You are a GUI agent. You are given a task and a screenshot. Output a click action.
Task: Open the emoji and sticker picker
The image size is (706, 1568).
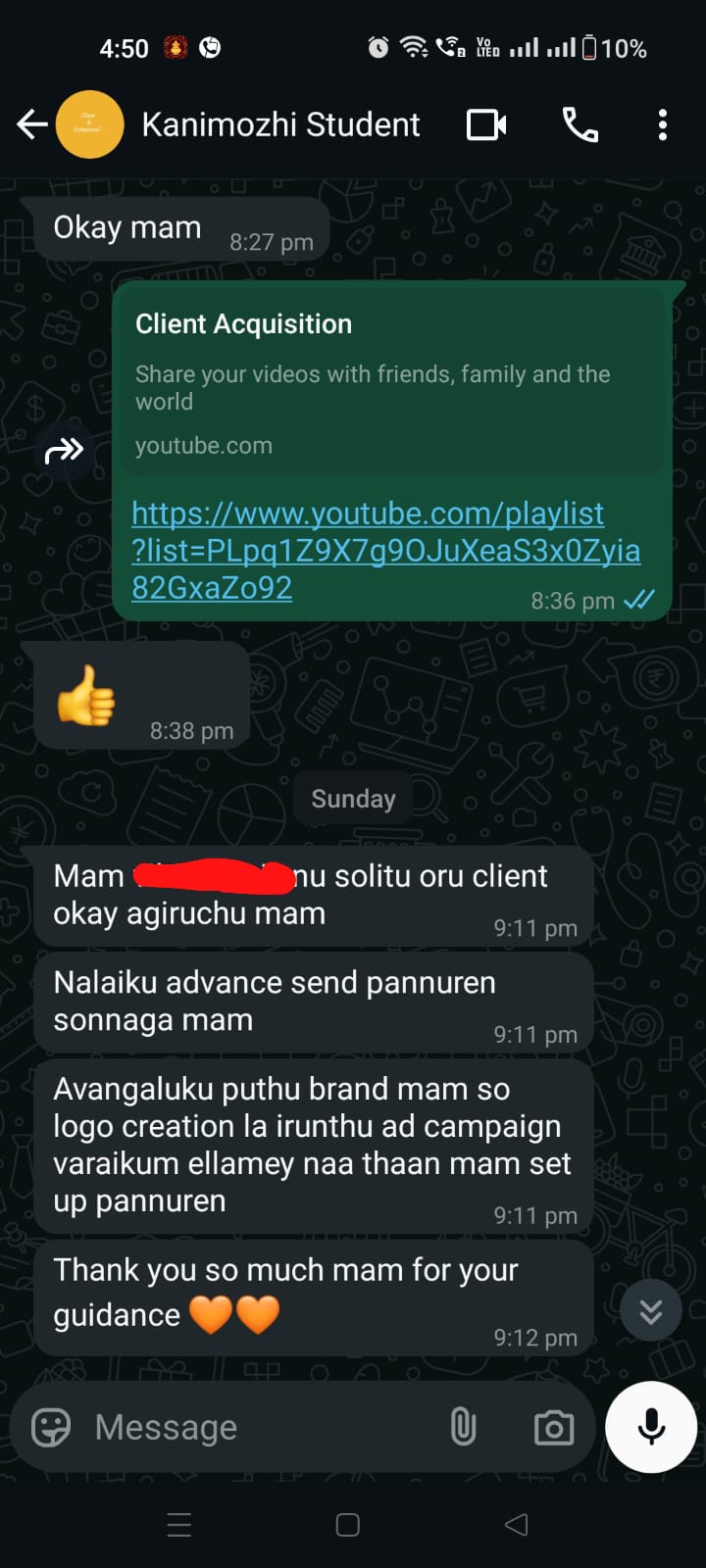[x=51, y=1428]
